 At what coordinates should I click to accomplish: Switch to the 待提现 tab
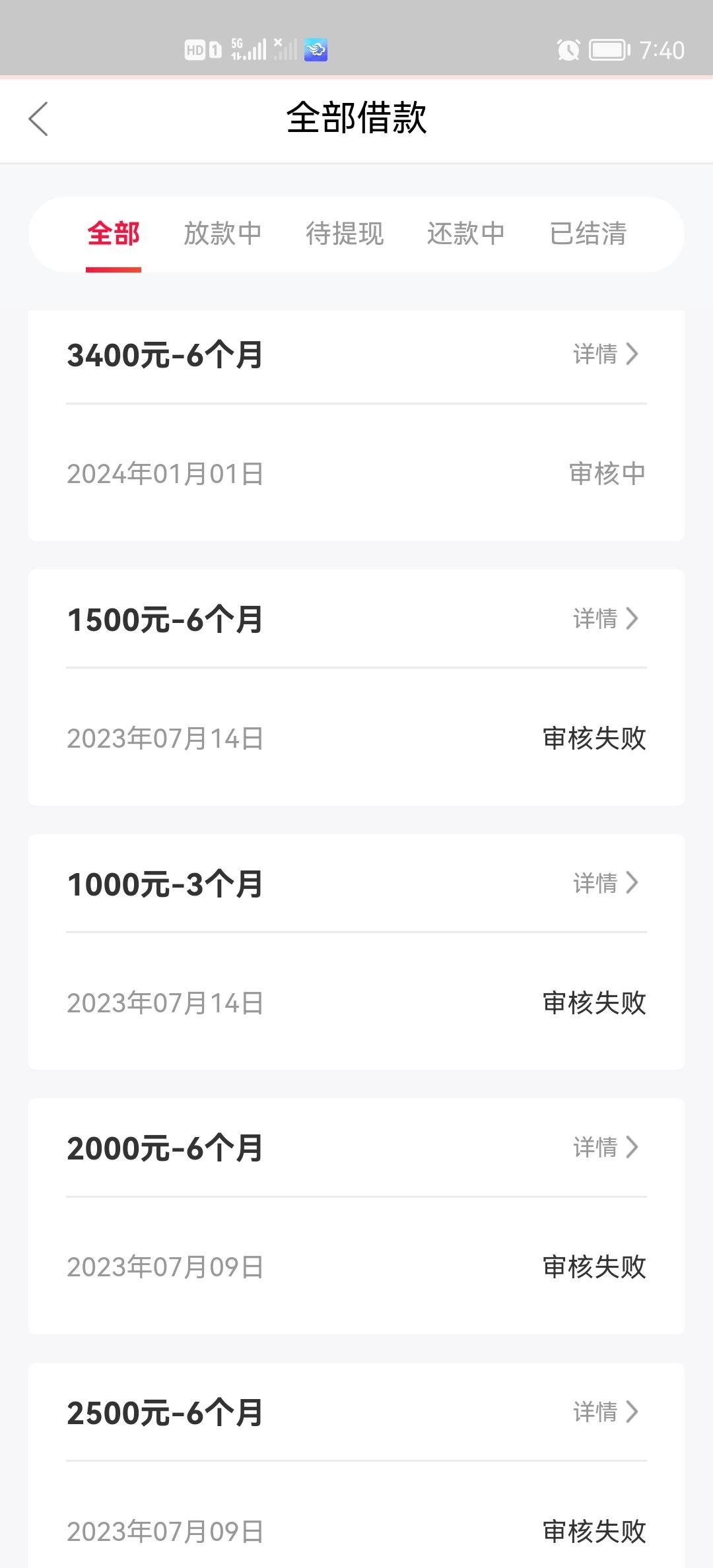(x=345, y=234)
